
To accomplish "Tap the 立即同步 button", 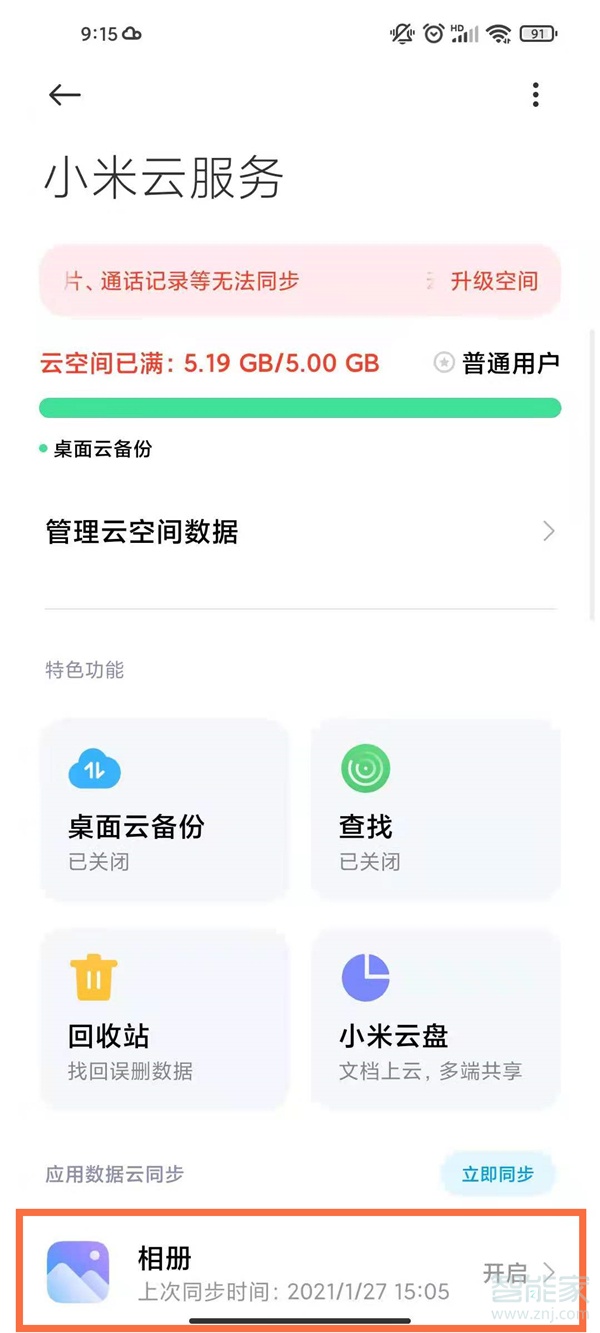I will [497, 1174].
